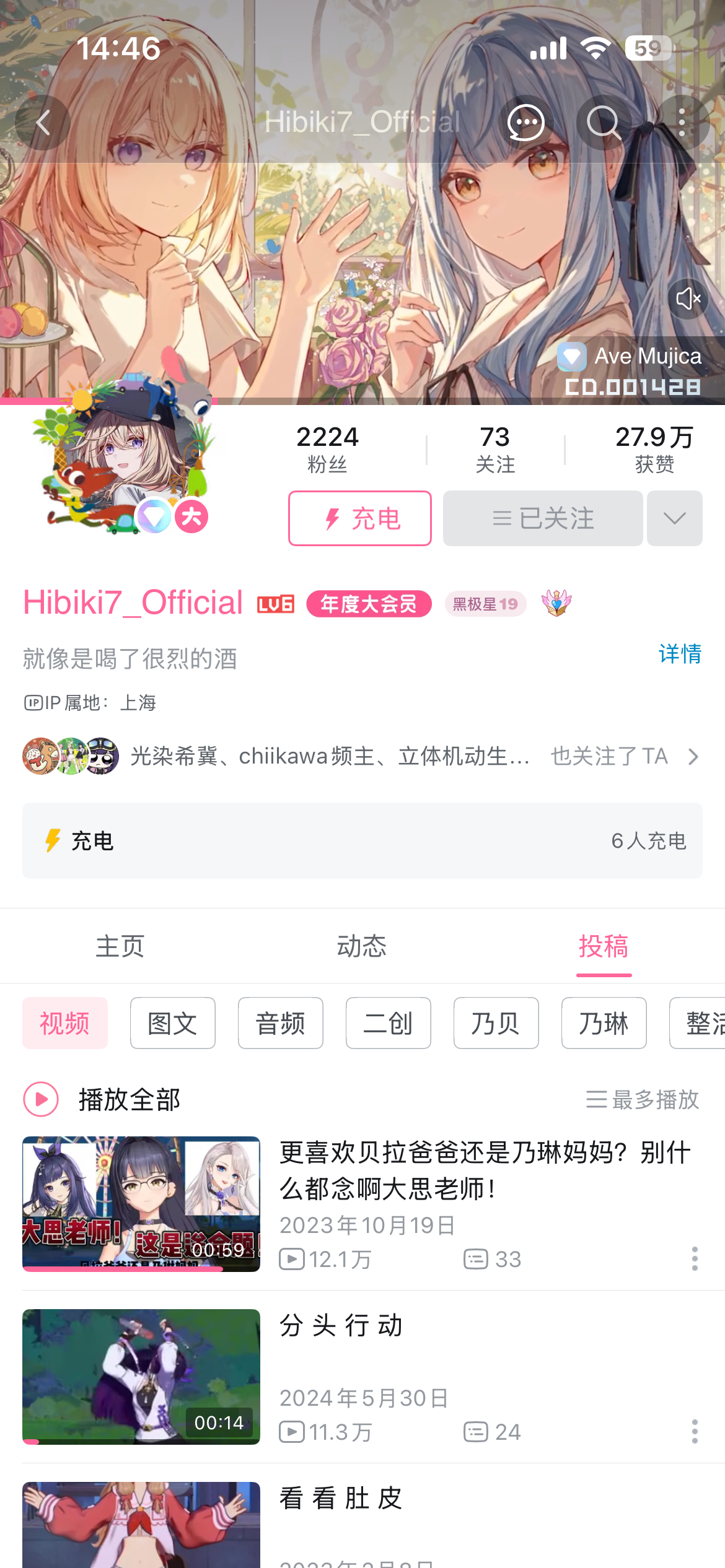This screenshot has width=725, height=1568.
Task: Unmute the header background sound
Action: 688,298
